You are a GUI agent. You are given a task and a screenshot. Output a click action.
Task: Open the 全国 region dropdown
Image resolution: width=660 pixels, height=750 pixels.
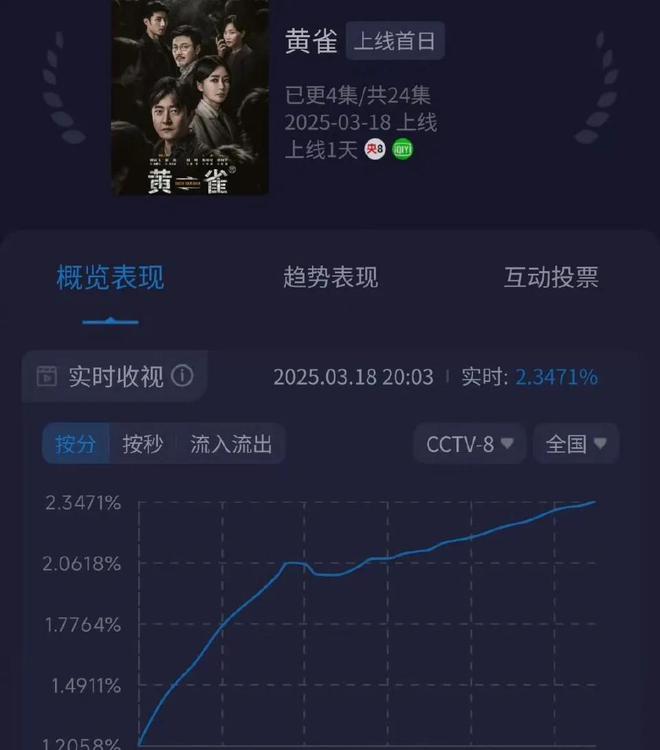pos(576,444)
